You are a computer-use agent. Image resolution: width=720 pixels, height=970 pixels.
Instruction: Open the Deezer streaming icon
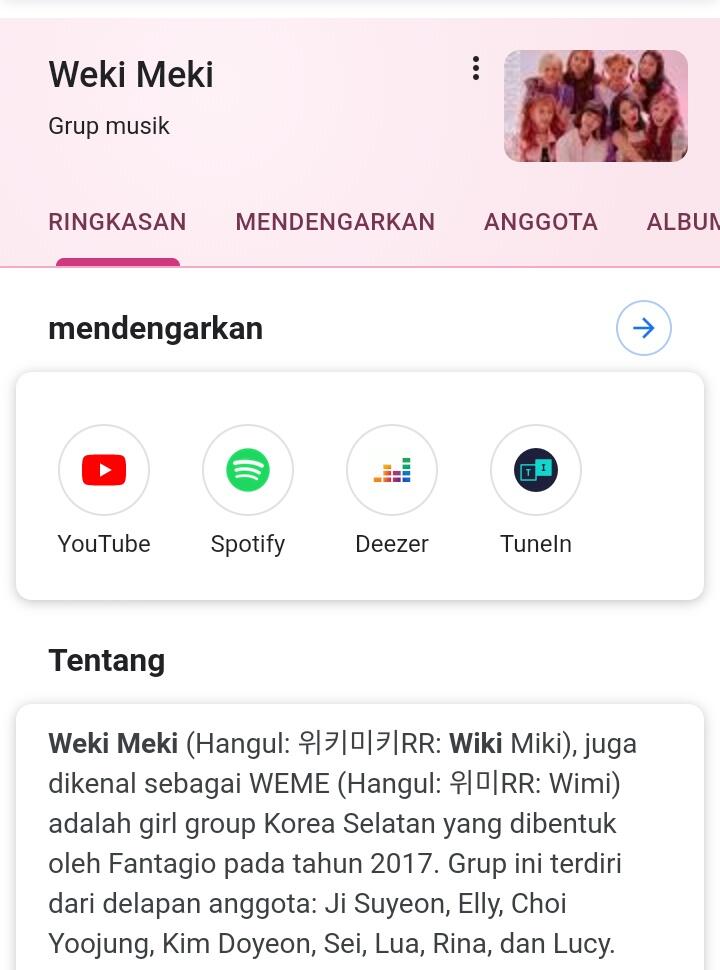tap(392, 470)
